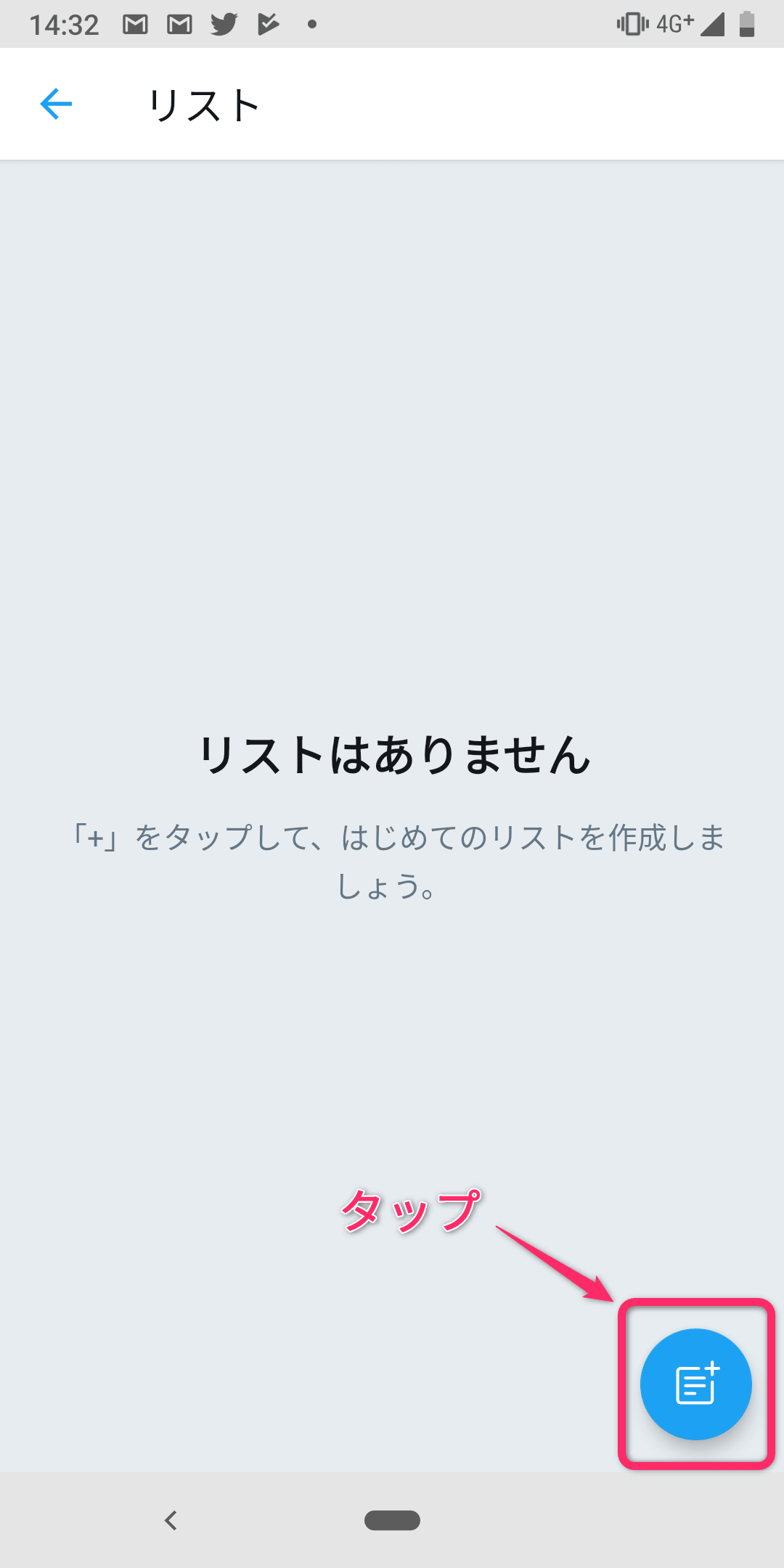This screenshot has height=1568, width=784.
Task: Create a new list with floating button
Action: pyautogui.click(x=695, y=1384)
